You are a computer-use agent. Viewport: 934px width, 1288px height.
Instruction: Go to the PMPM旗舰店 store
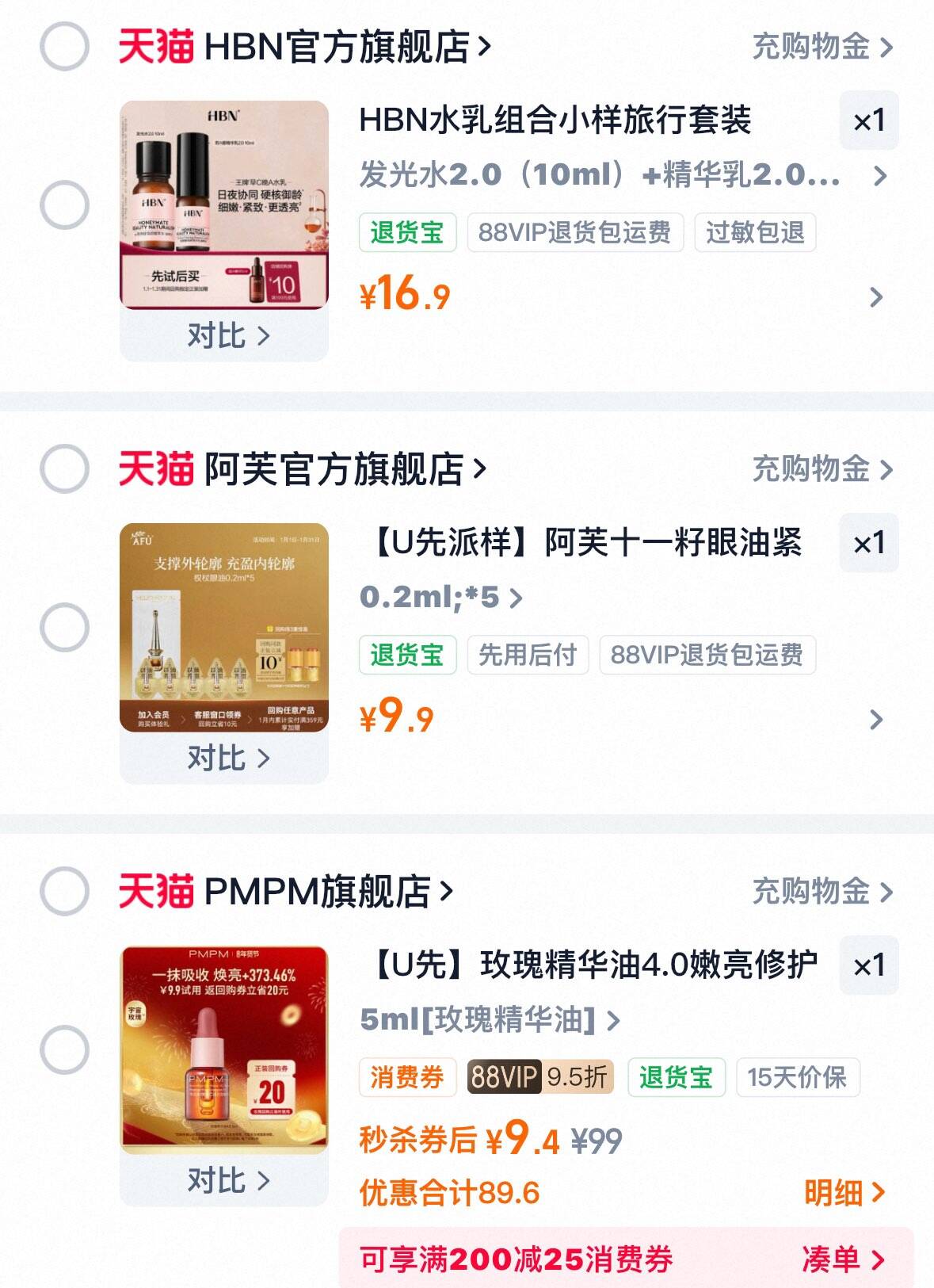click(326, 892)
